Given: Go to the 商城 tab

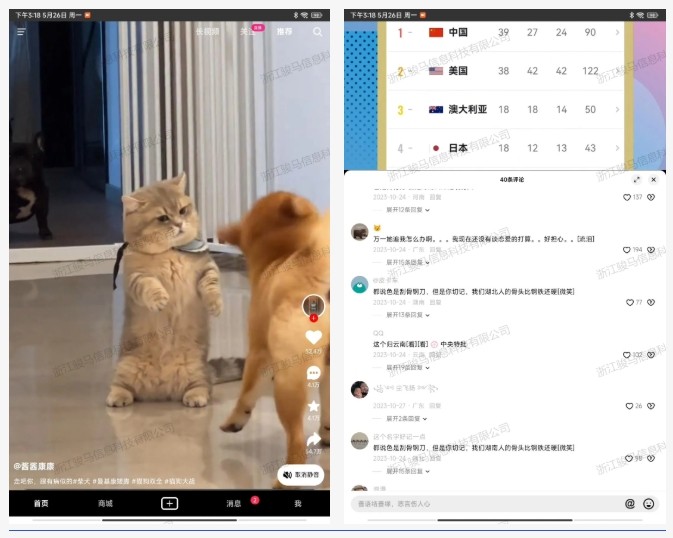Looking at the screenshot, I should [105, 503].
